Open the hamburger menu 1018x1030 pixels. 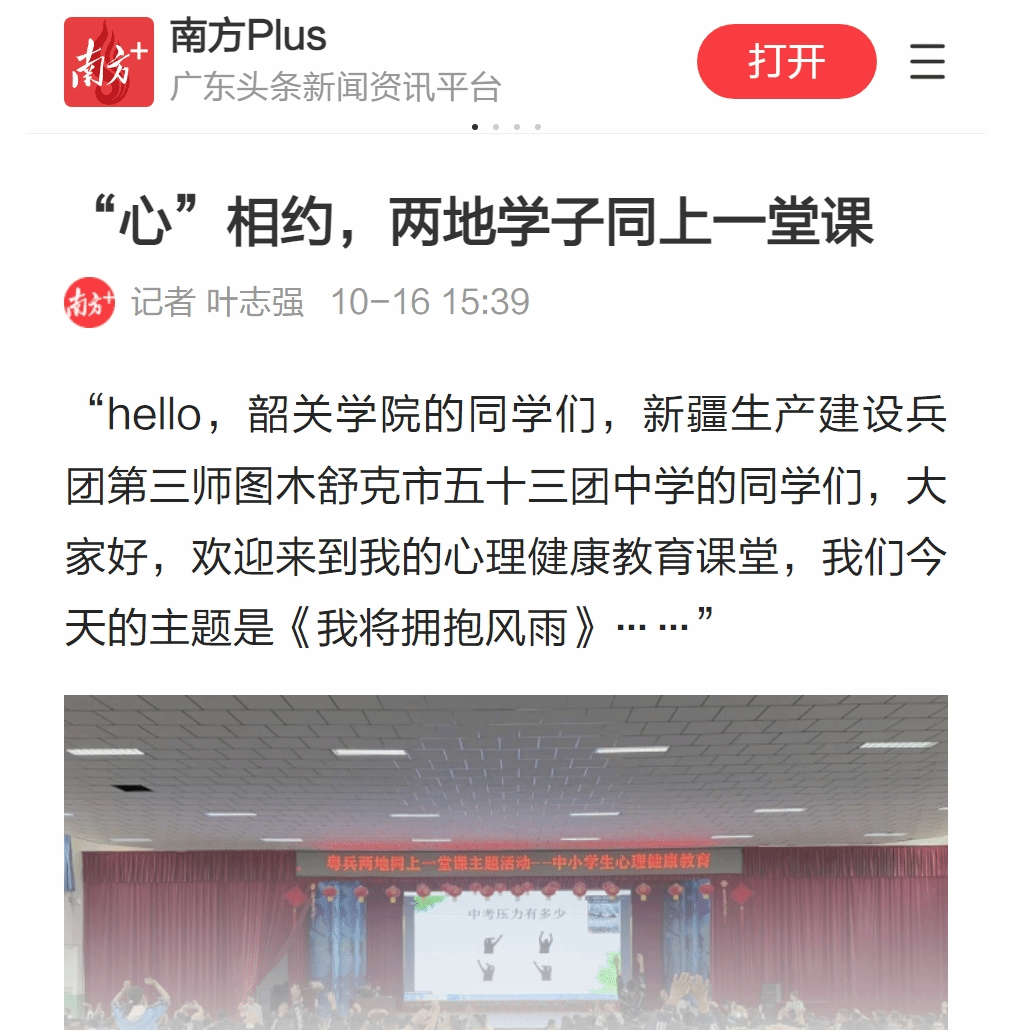[927, 62]
